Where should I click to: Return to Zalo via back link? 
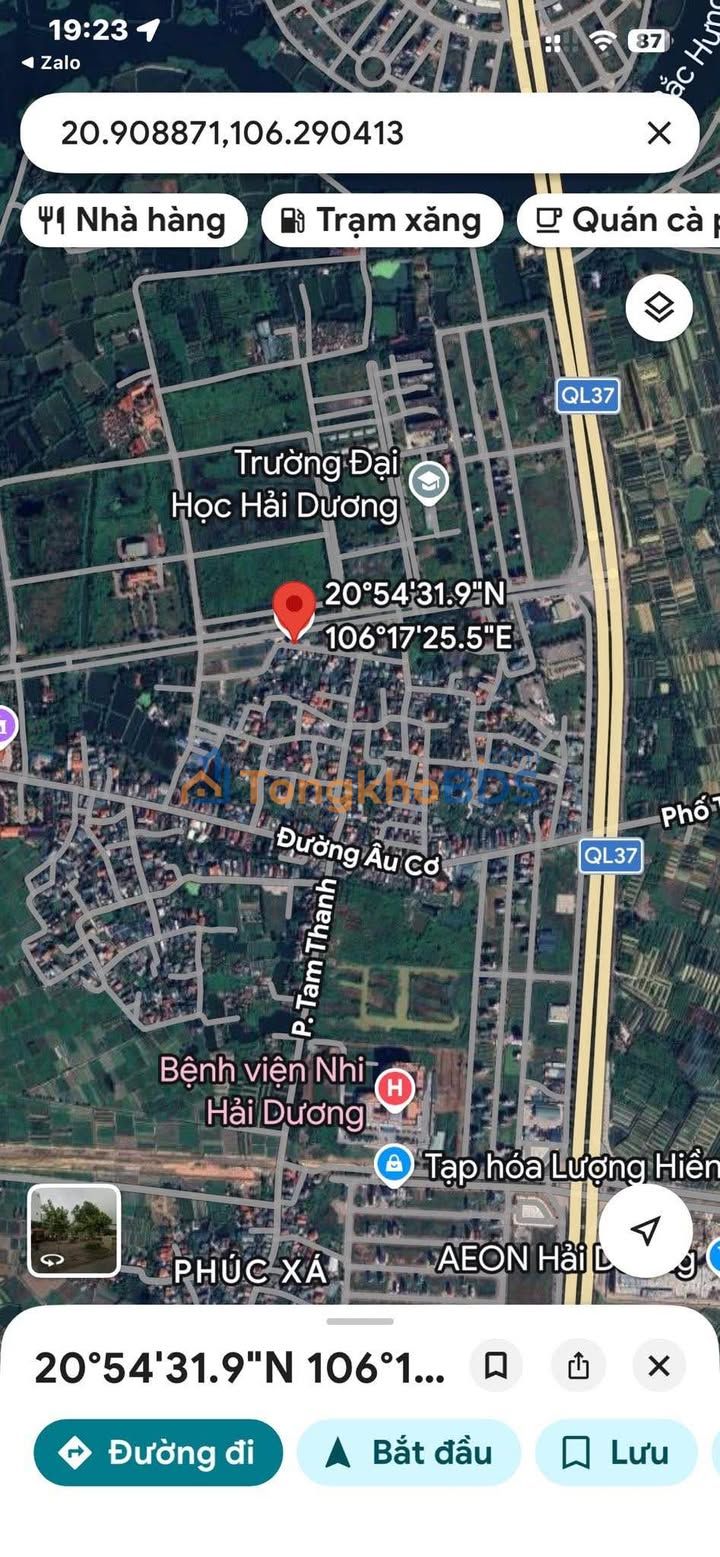[x=51, y=63]
